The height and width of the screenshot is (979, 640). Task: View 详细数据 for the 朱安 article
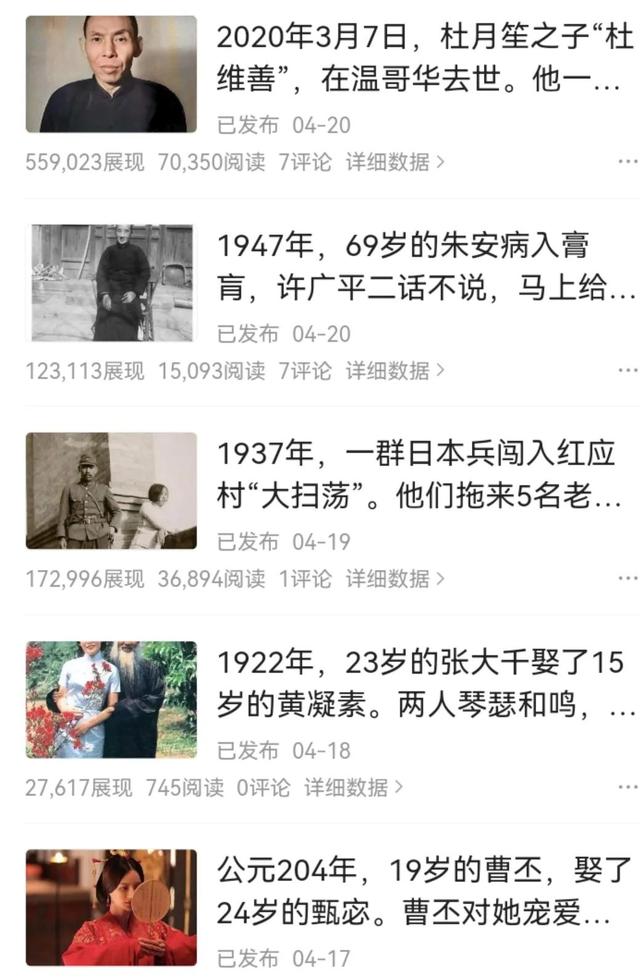[x=395, y=371]
